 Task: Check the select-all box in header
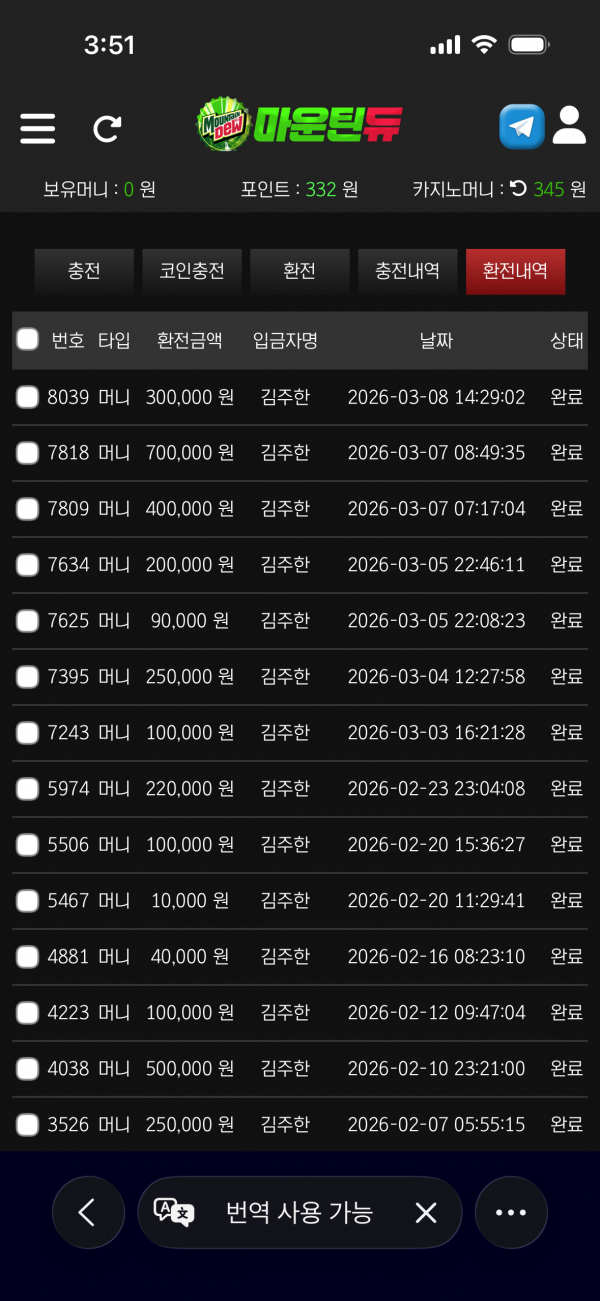click(x=28, y=340)
